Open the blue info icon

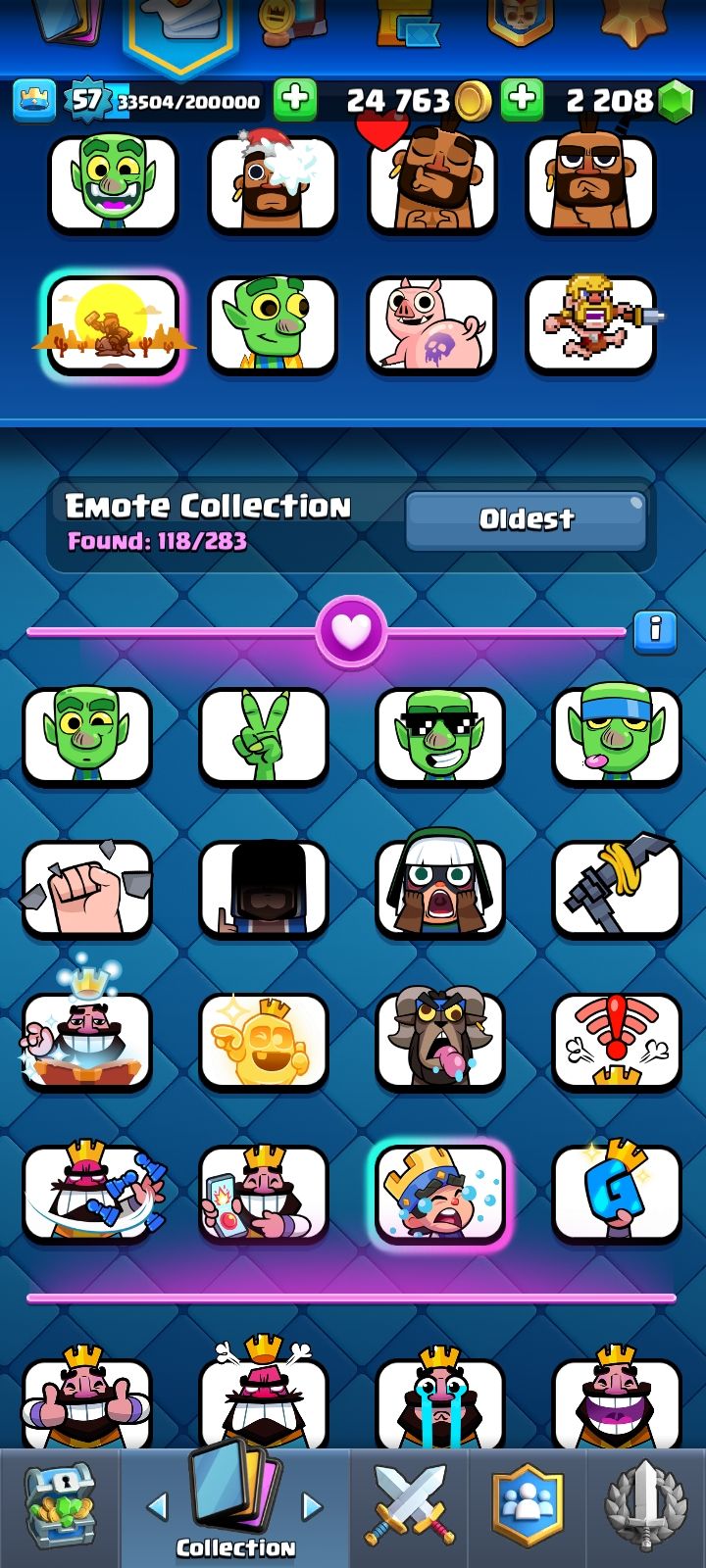click(x=655, y=632)
